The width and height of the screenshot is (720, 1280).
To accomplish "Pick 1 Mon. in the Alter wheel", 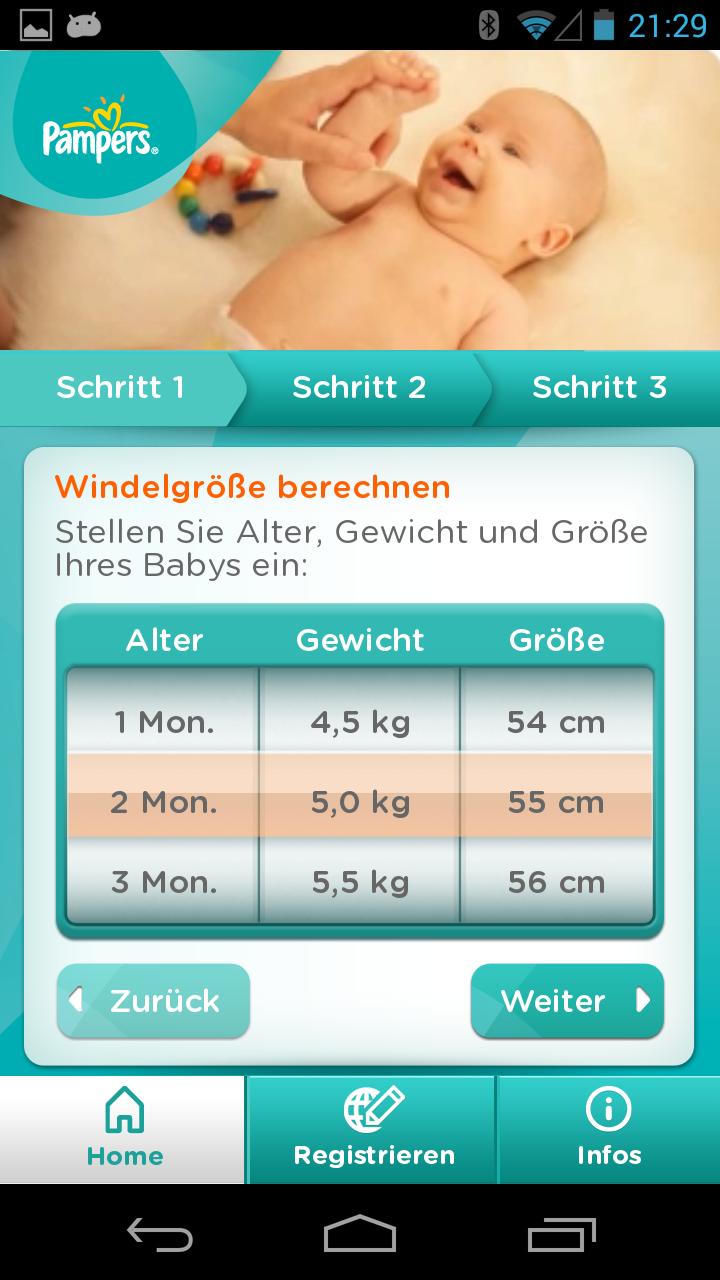I will tap(164, 722).
